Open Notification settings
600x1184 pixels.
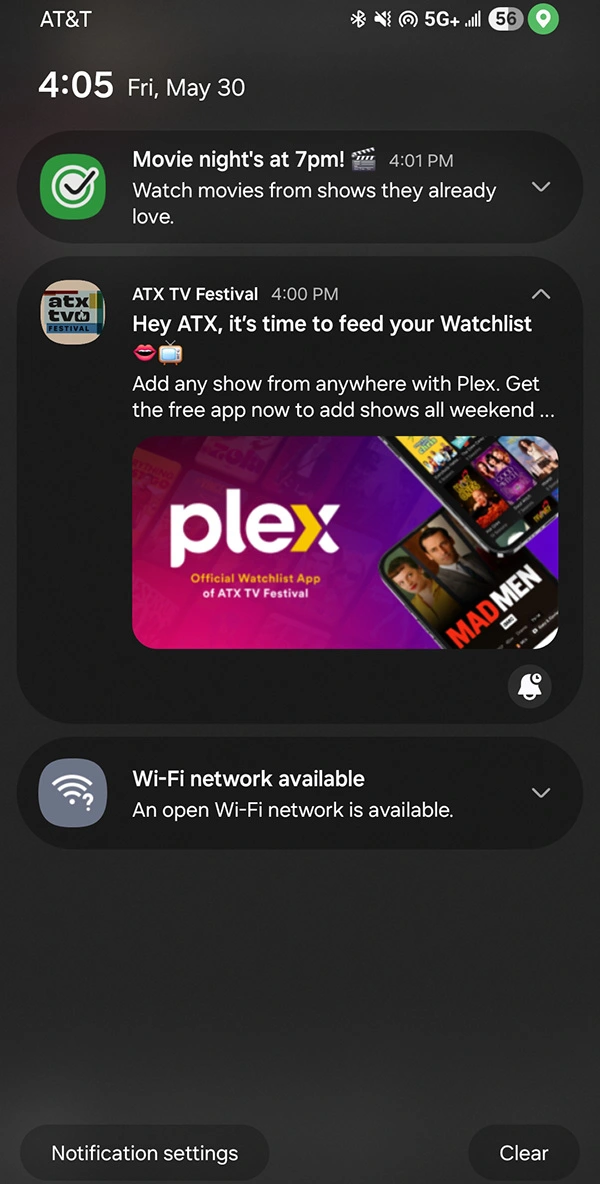[145, 1153]
